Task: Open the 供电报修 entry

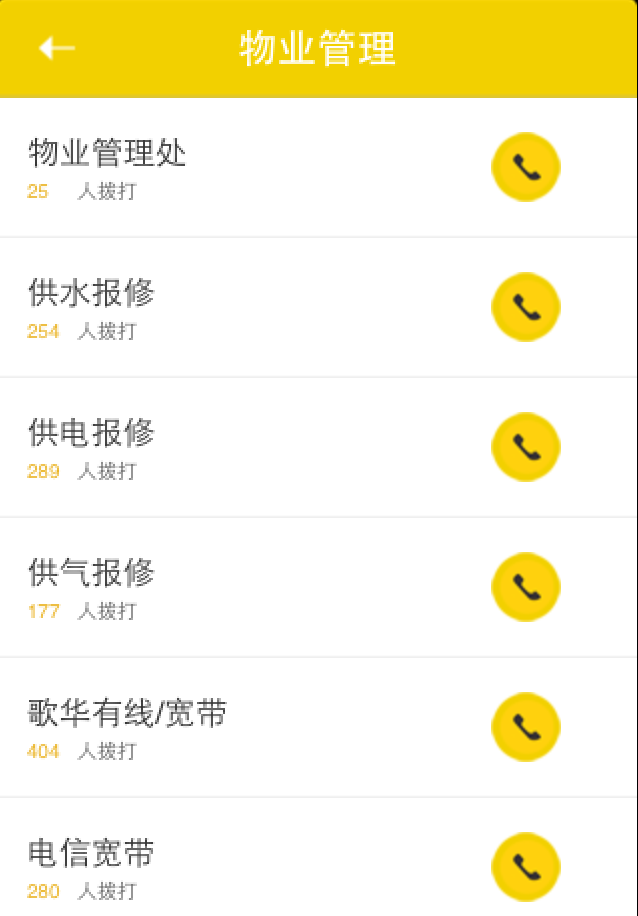Action: coord(200,448)
